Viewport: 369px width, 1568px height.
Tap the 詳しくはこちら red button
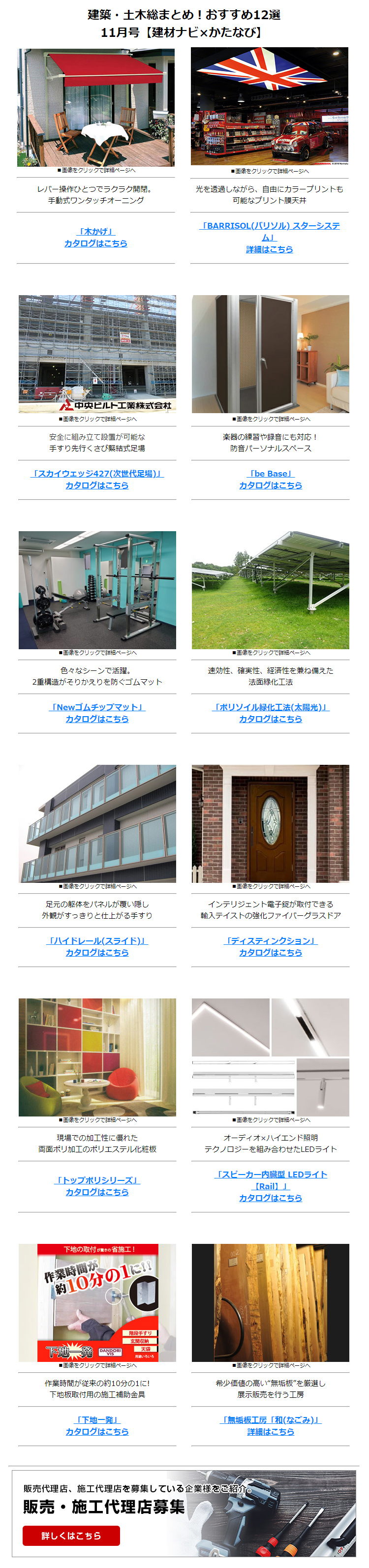pyautogui.click(x=71, y=1536)
